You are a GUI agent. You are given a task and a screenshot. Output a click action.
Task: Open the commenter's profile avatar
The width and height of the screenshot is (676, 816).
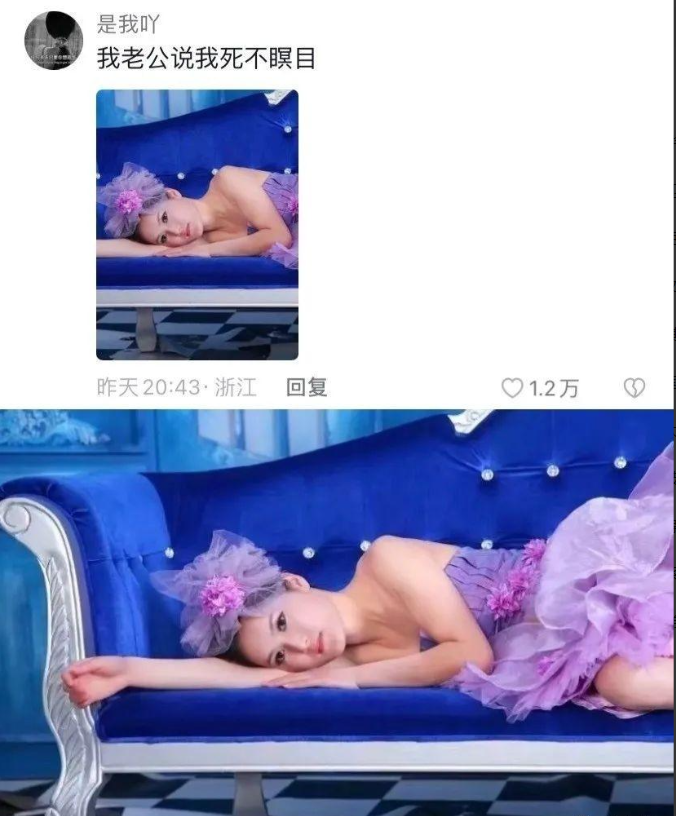53,41
